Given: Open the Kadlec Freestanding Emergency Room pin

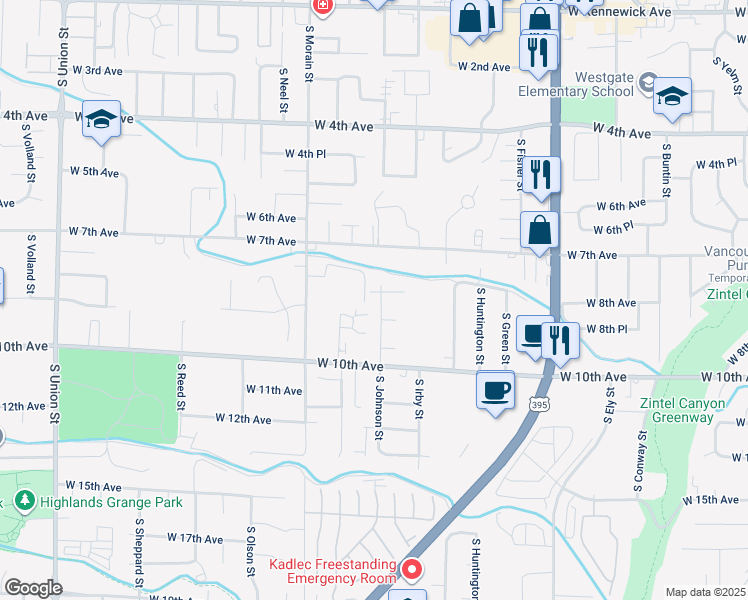Looking at the screenshot, I should pos(412,571).
